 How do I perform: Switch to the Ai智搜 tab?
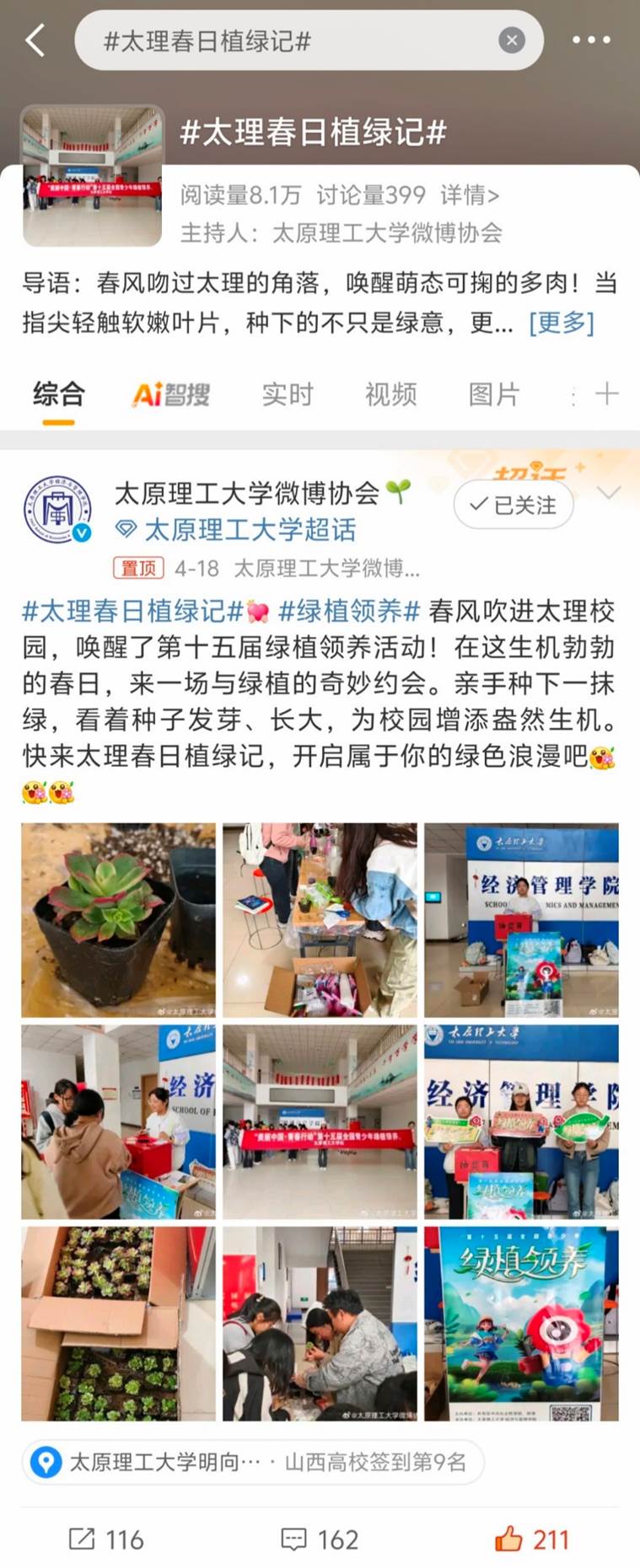tap(171, 394)
